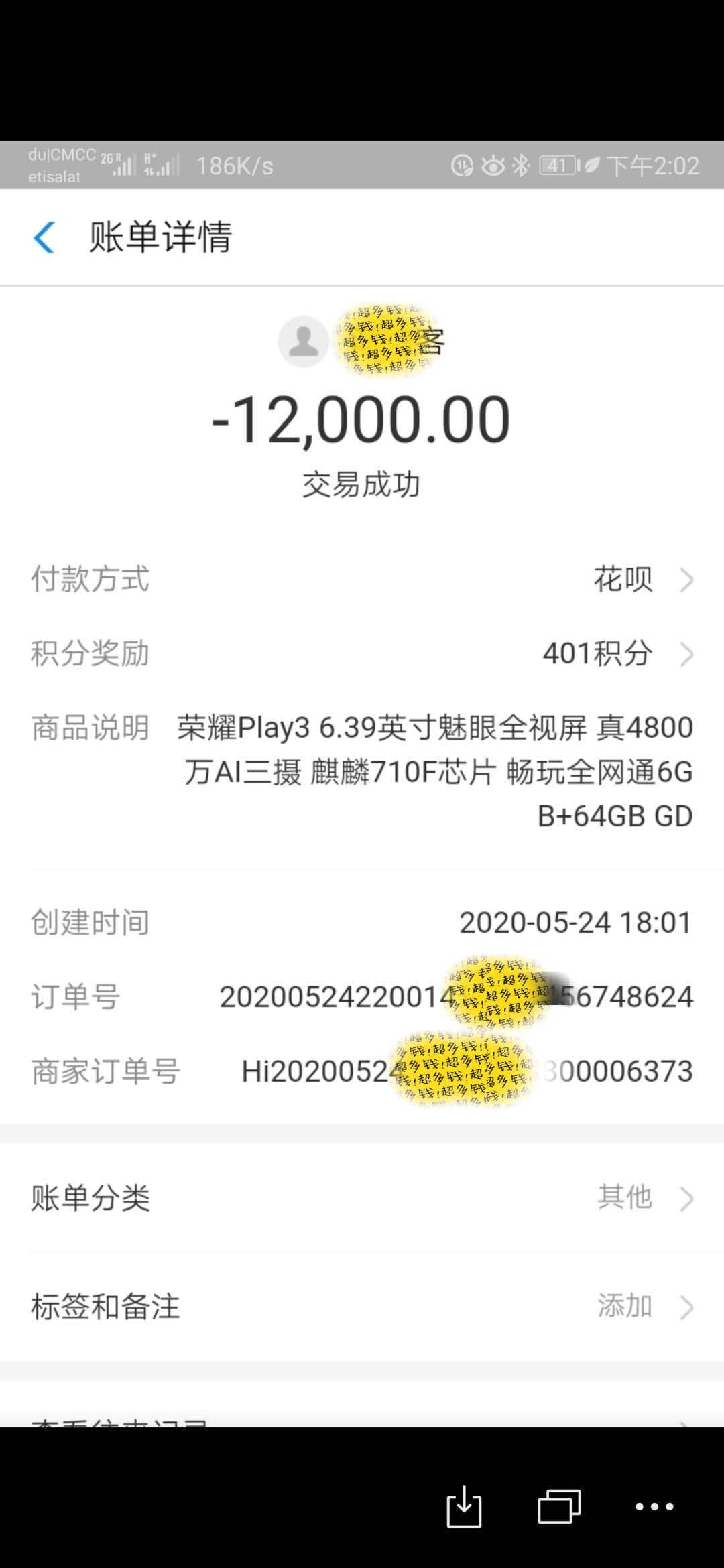Open the 付款方式 花呗 row
Image resolution: width=724 pixels, height=1568 pixels.
pyautogui.click(x=362, y=579)
